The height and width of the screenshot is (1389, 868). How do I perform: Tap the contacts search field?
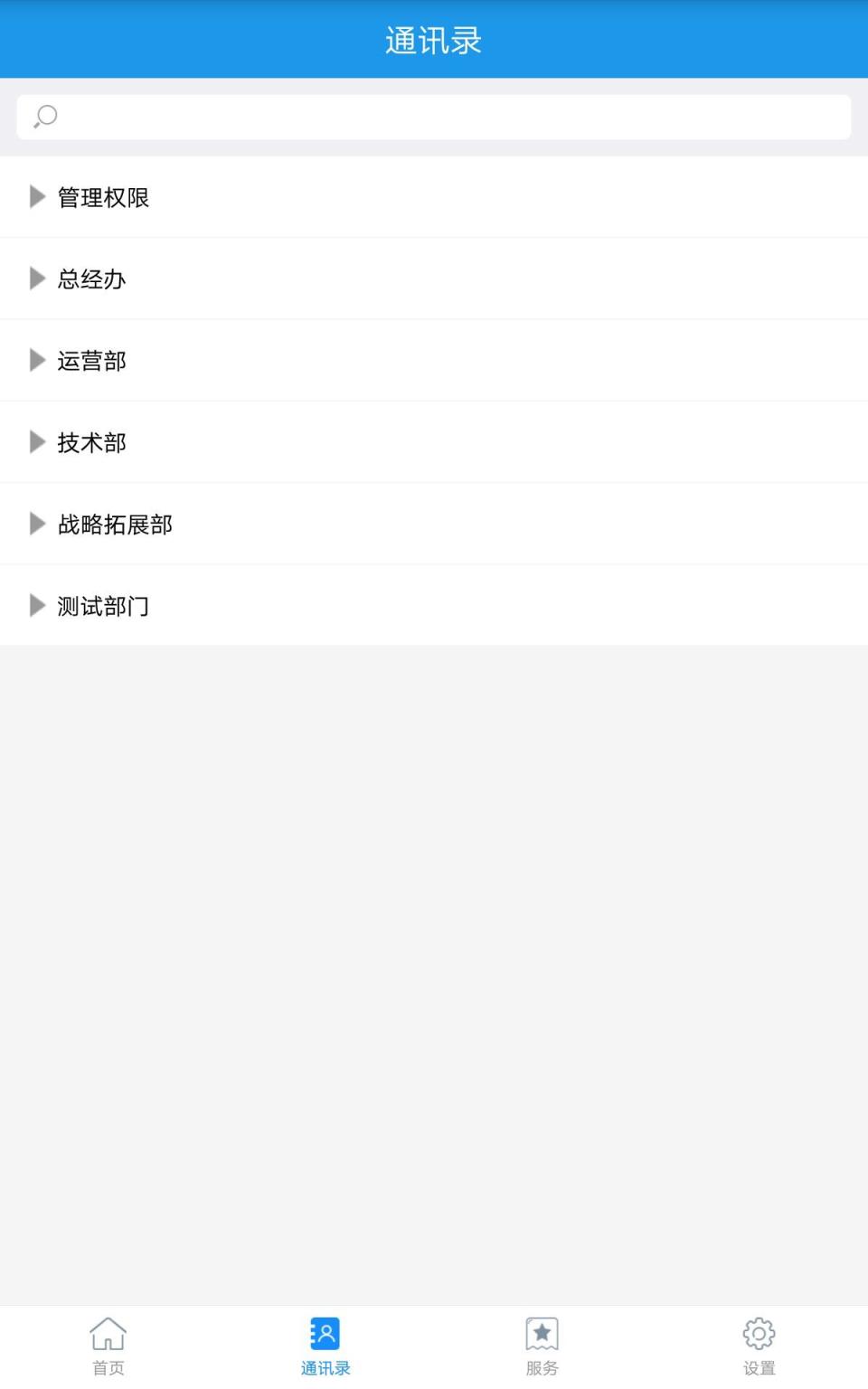pyautogui.click(x=434, y=118)
